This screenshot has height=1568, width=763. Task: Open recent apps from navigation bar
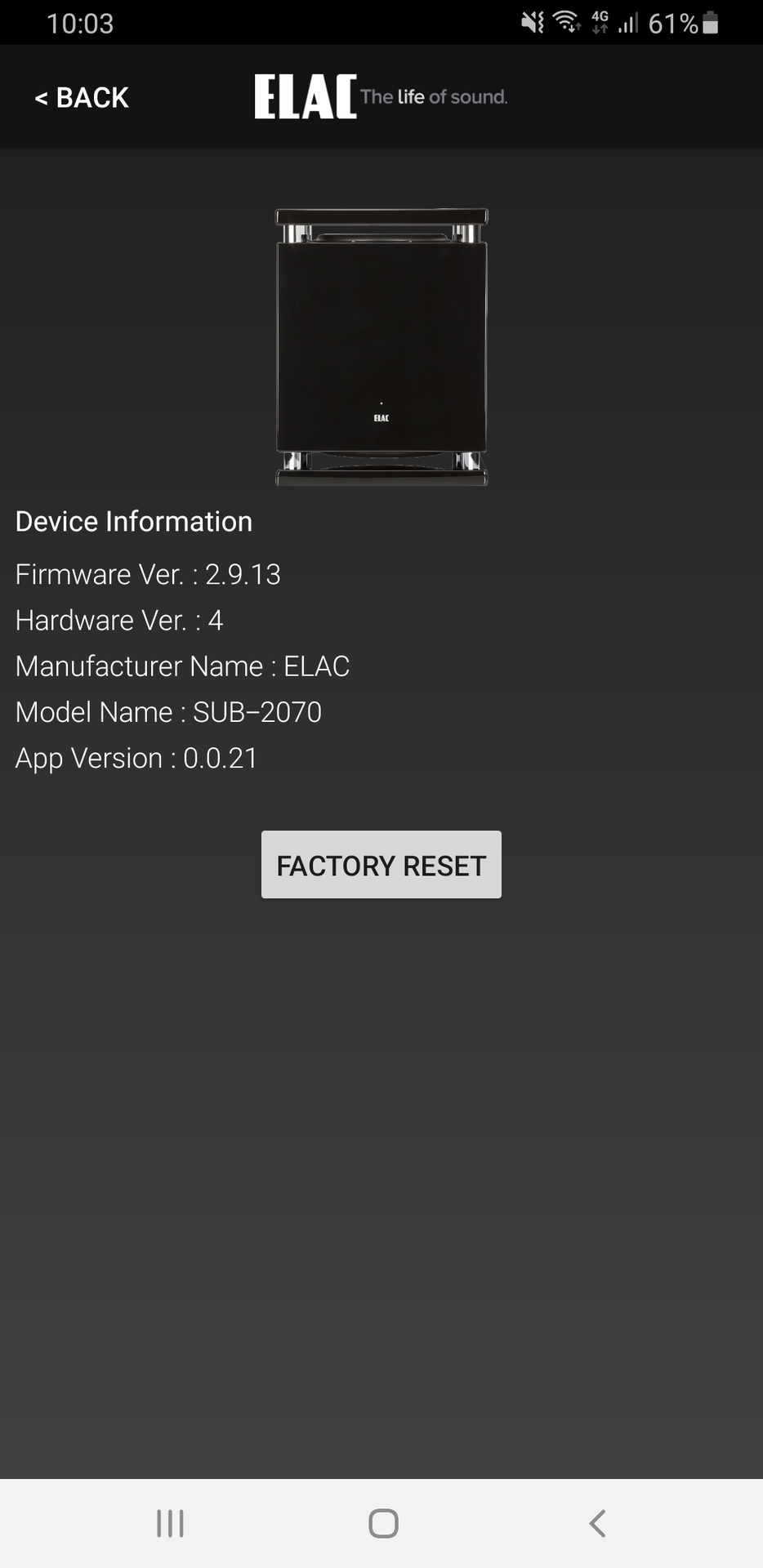(x=170, y=1523)
